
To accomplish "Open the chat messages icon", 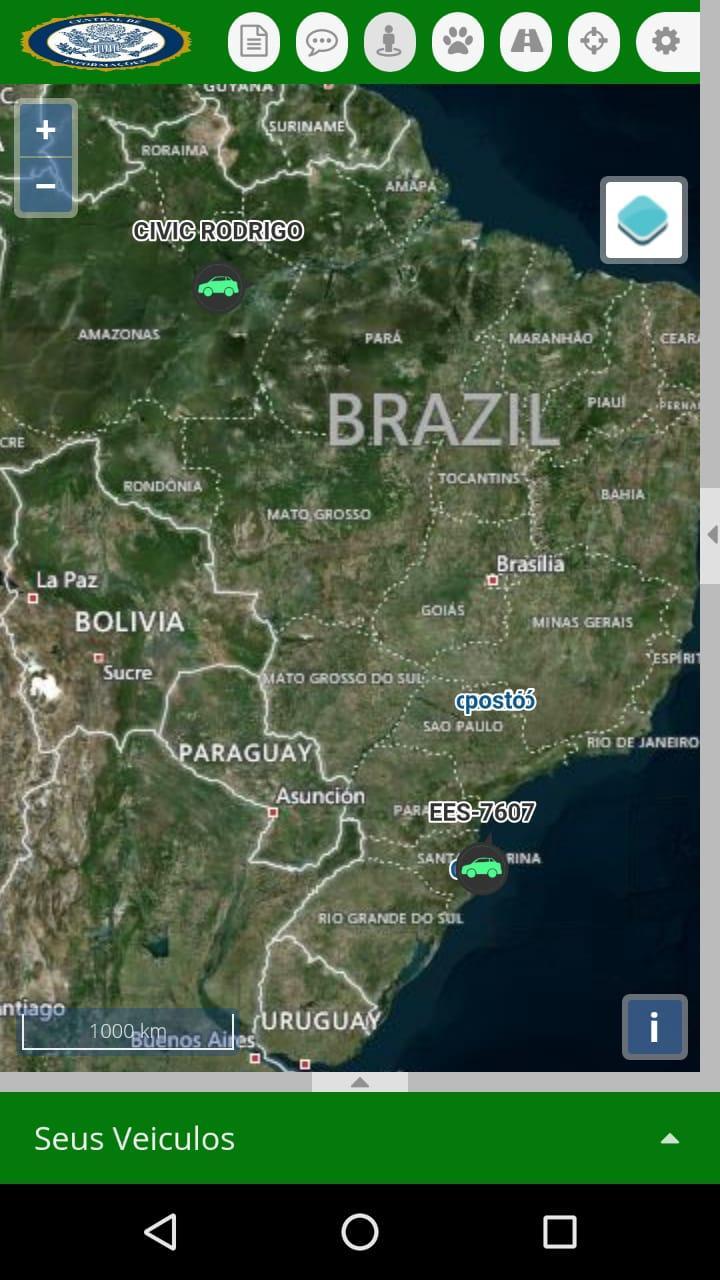I will (322, 42).
